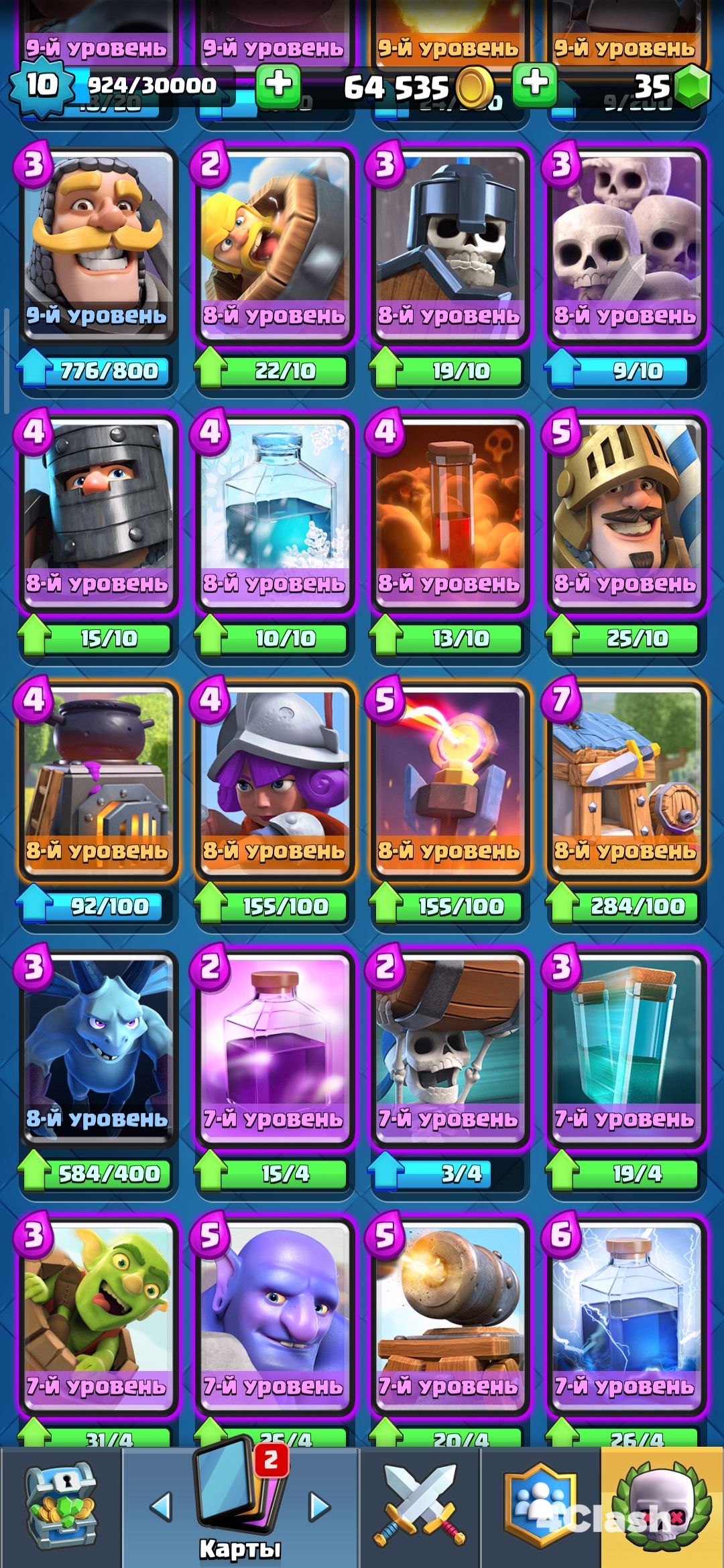Open the Poison spell card
The image size is (724, 1568).
coord(450,513)
